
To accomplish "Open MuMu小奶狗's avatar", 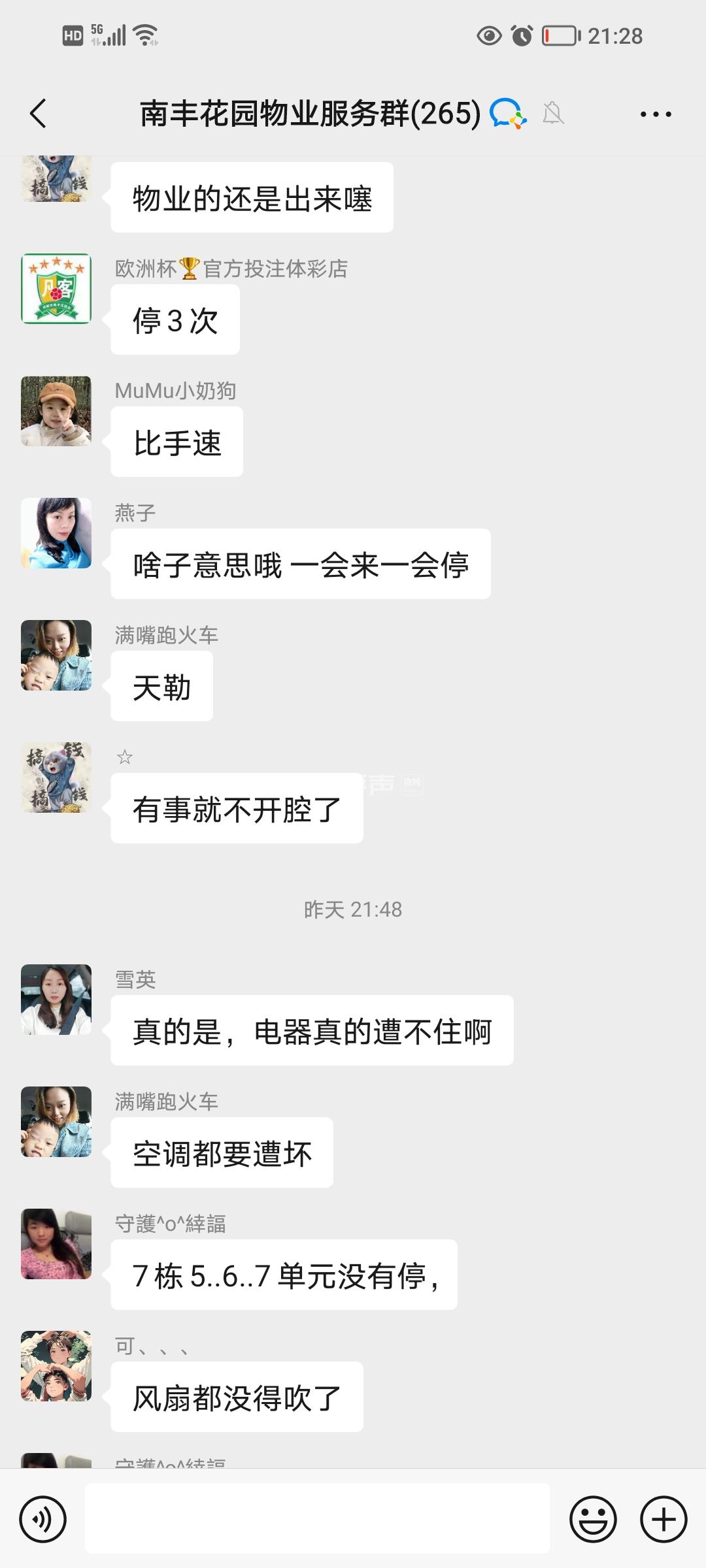I will pyautogui.click(x=56, y=411).
